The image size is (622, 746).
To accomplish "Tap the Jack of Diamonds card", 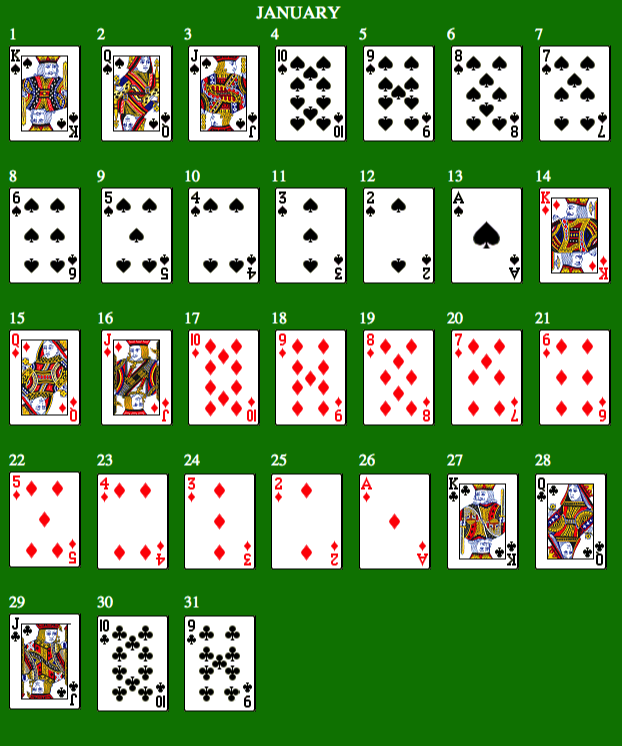I will (x=133, y=378).
